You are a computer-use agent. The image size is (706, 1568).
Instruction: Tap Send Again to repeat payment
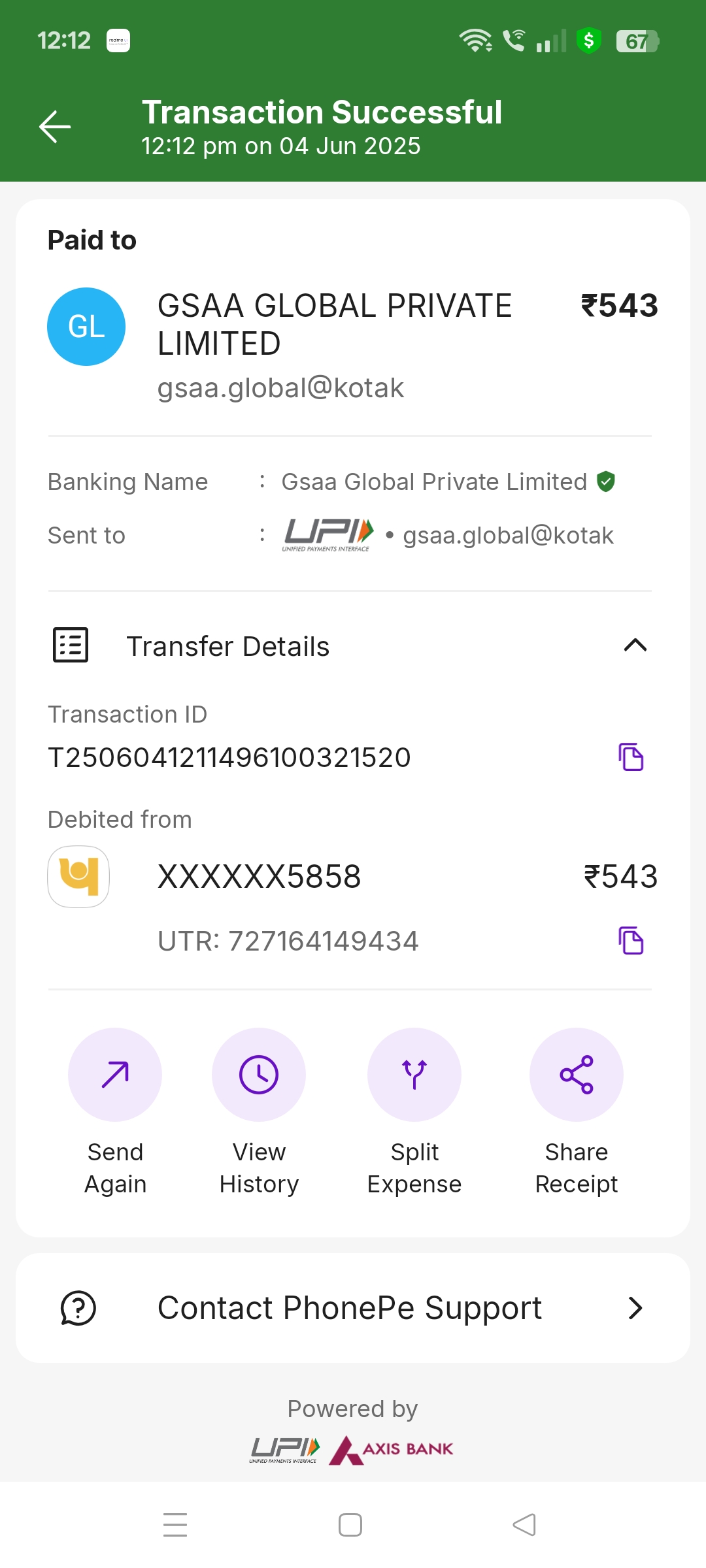[x=115, y=1075]
